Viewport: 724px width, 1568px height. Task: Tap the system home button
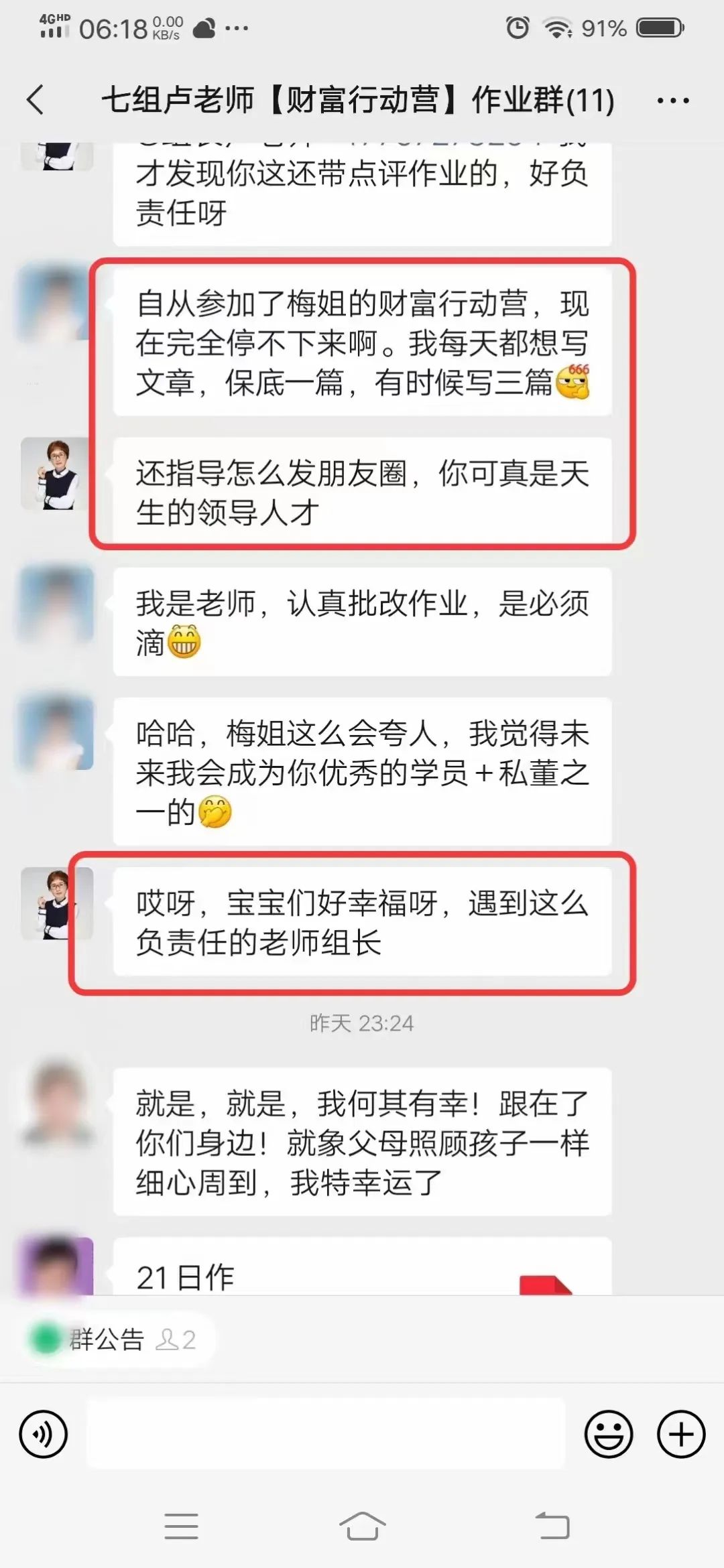(x=362, y=1527)
